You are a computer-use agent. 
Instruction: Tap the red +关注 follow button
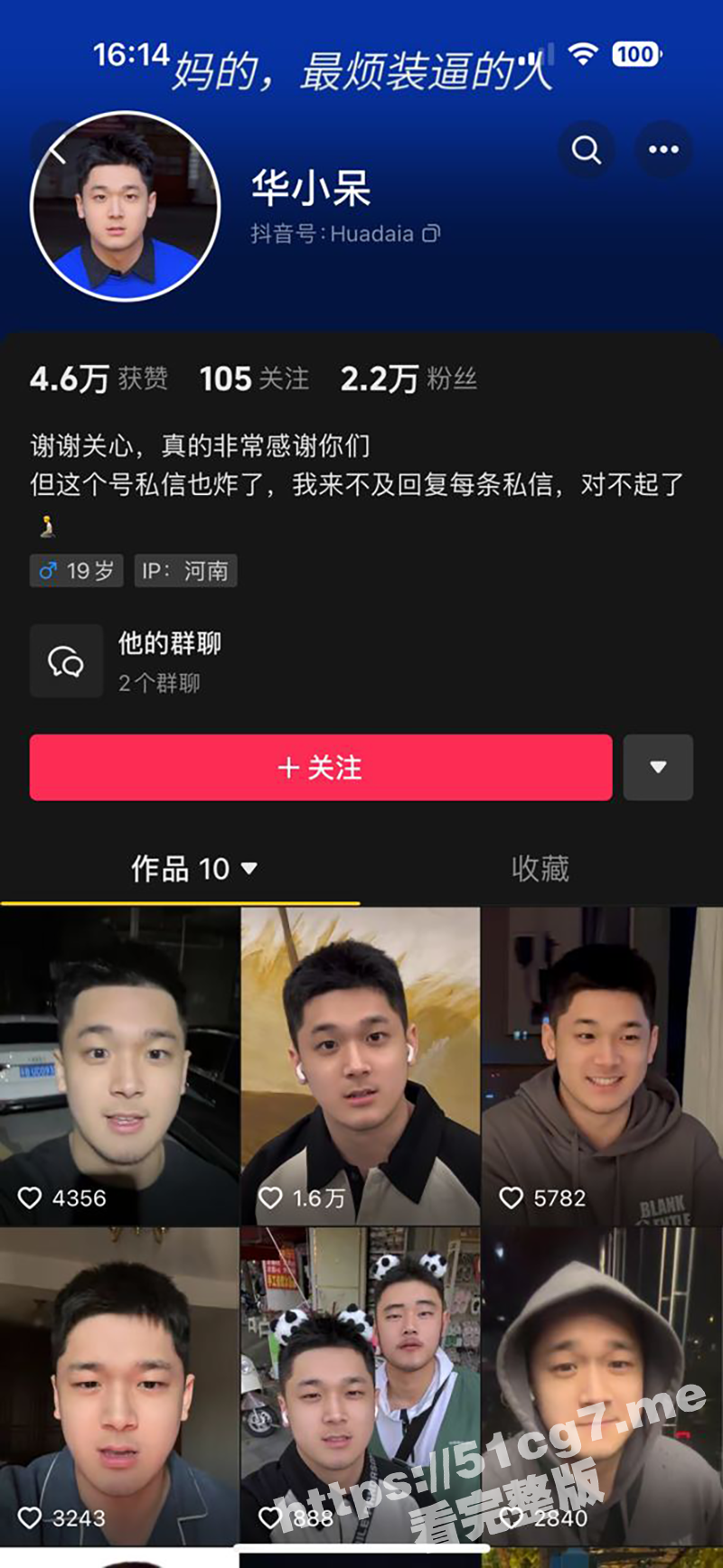[321, 768]
